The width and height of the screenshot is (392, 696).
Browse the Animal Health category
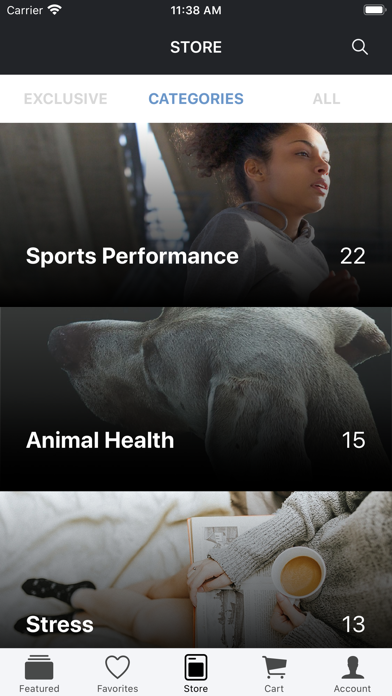196,399
